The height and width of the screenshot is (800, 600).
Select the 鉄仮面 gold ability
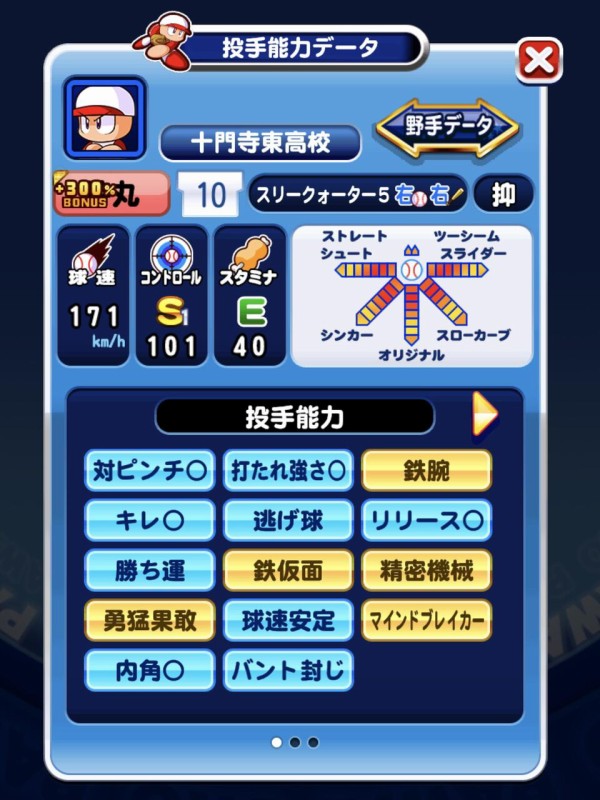(x=288, y=571)
